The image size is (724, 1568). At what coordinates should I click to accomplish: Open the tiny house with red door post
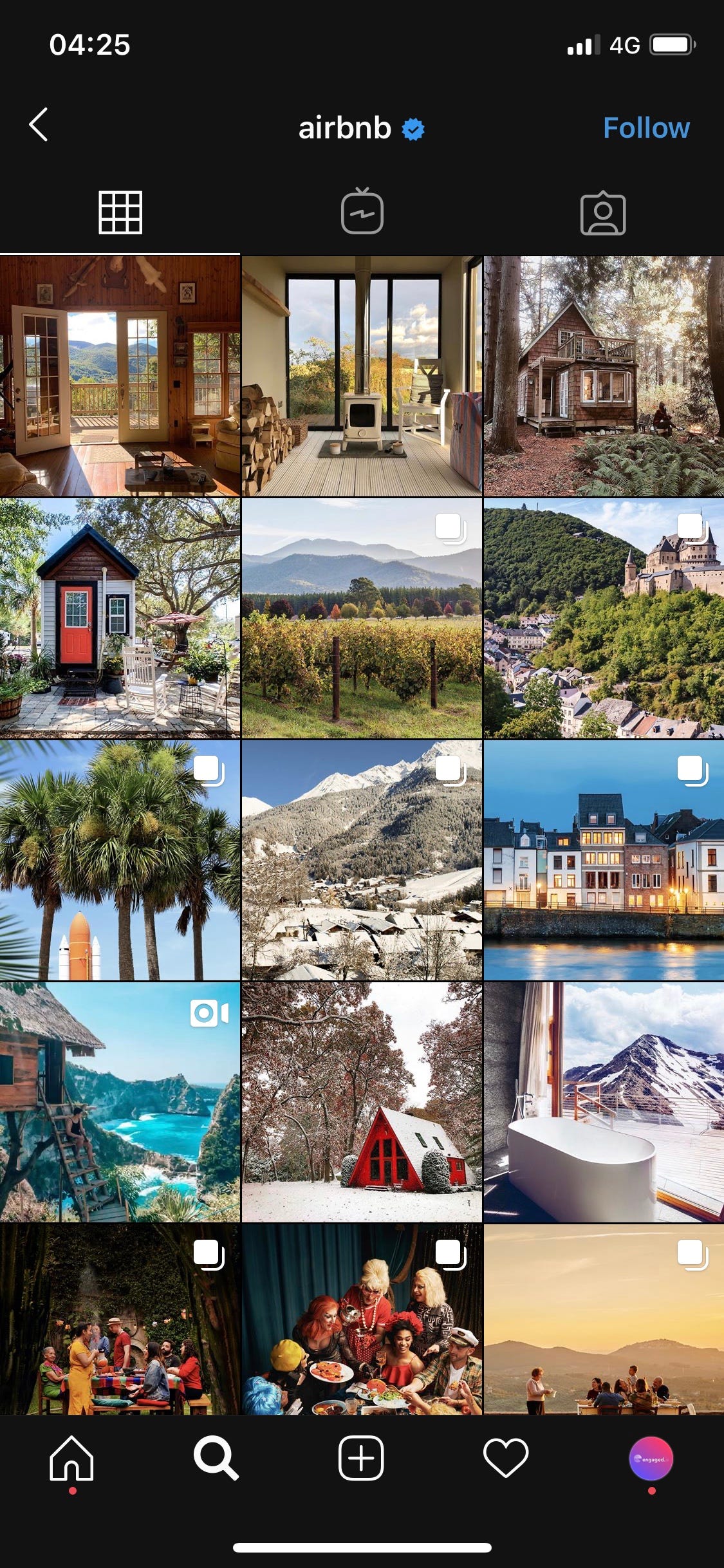(120, 618)
